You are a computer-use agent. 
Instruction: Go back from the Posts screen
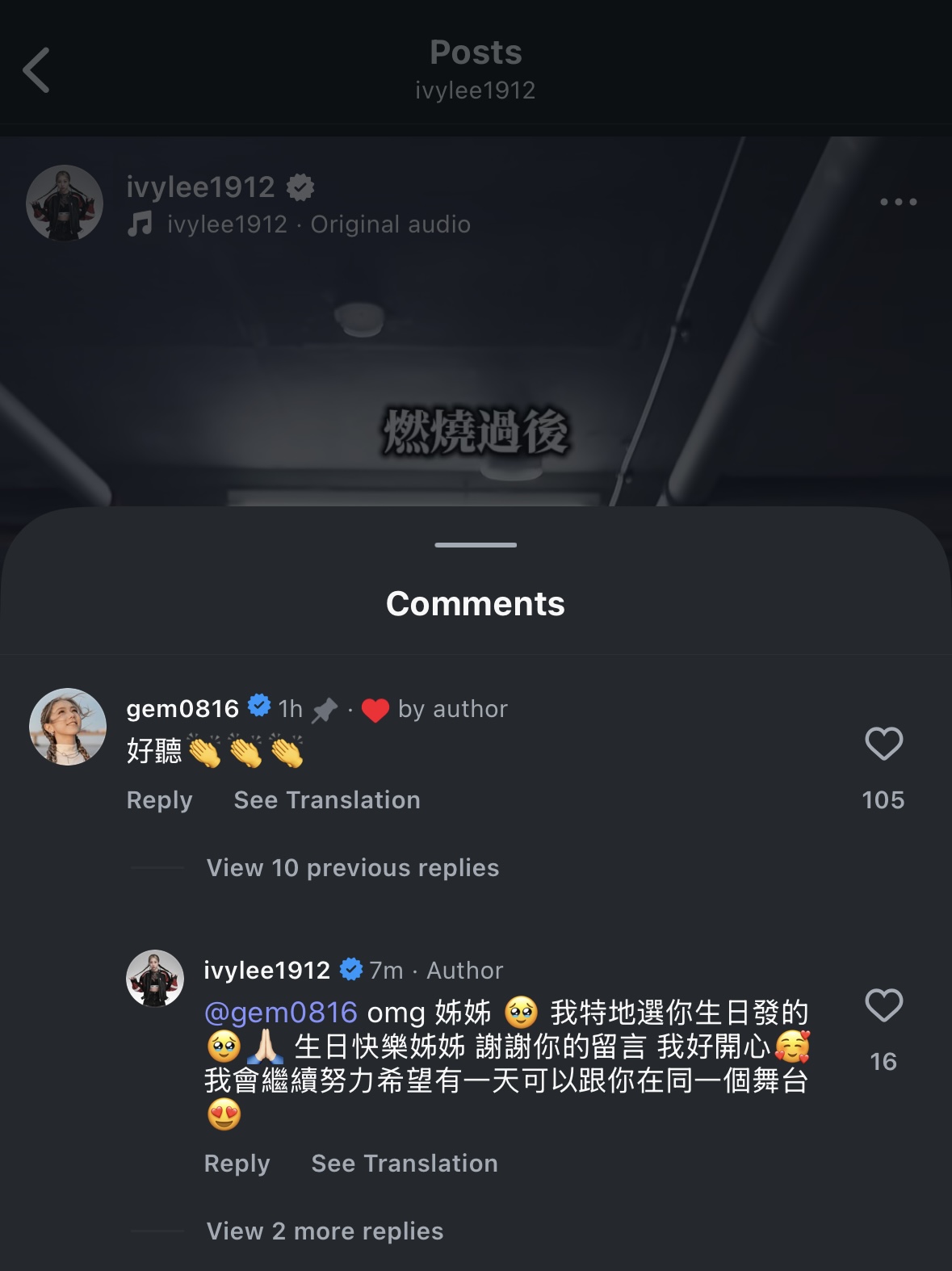click(36, 70)
